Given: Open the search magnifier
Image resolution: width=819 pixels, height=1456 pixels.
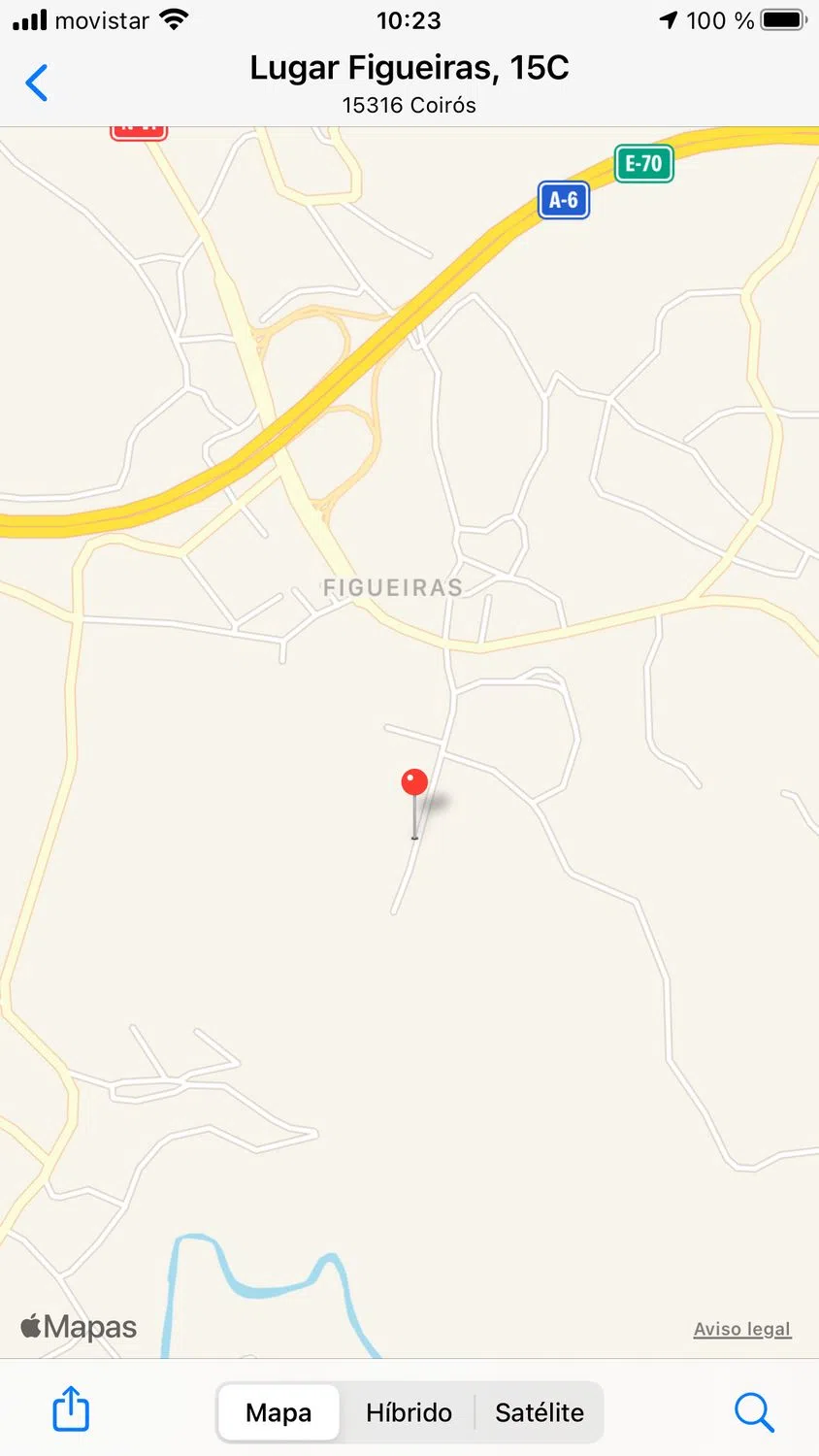Looking at the screenshot, I should click(753, 1411).
